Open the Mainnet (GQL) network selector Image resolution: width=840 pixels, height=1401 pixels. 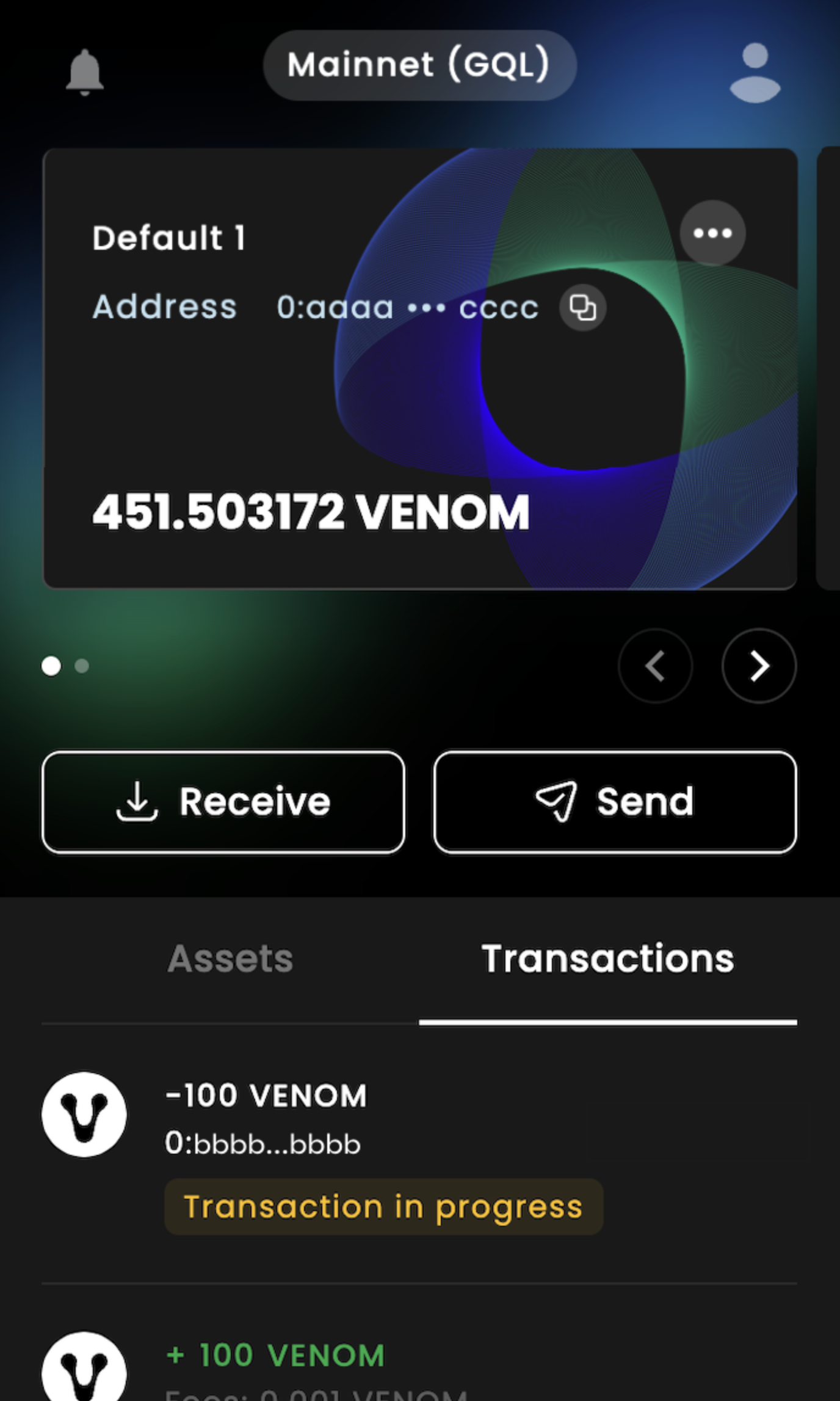pos(420,65)
